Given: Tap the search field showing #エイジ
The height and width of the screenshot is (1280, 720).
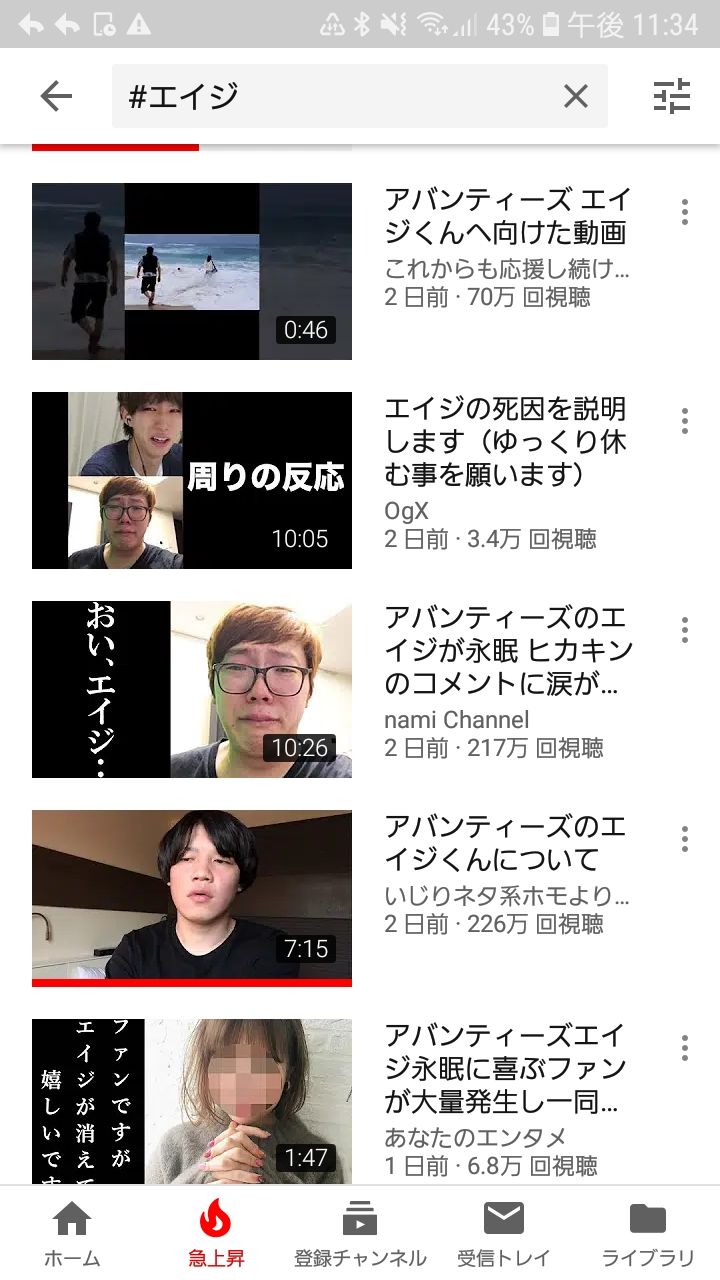Looking at the screenshot, I should click(x=300, y=96).
